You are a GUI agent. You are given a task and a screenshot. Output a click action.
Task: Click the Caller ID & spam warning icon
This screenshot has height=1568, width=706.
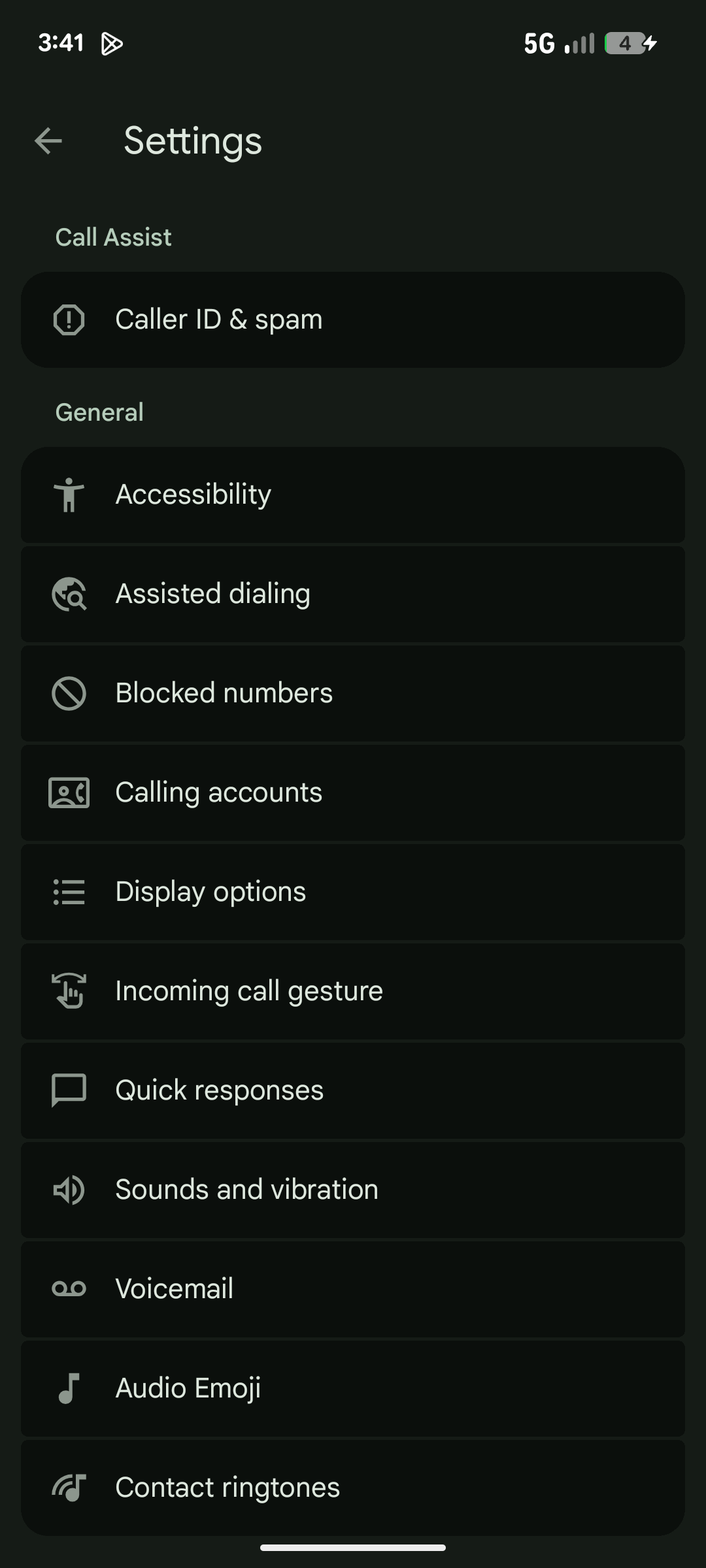[70, 319]
